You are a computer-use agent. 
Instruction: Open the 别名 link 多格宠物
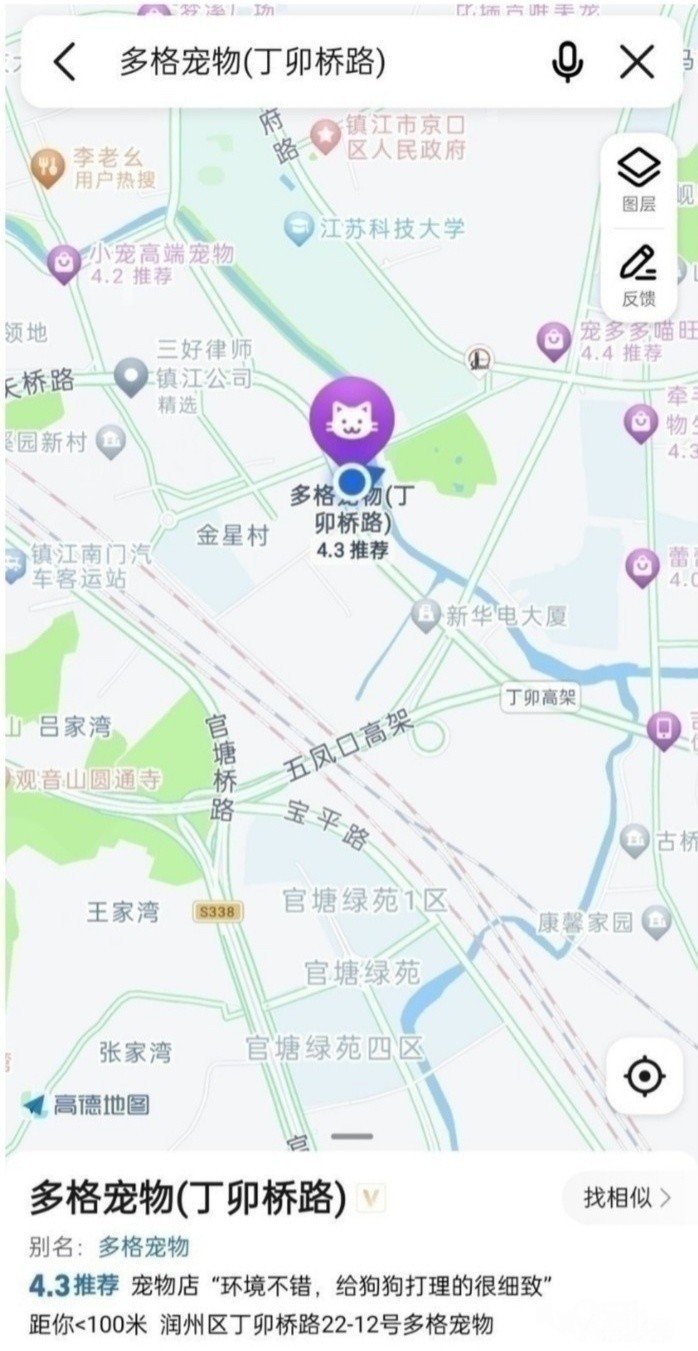[x=143, y=1246]
